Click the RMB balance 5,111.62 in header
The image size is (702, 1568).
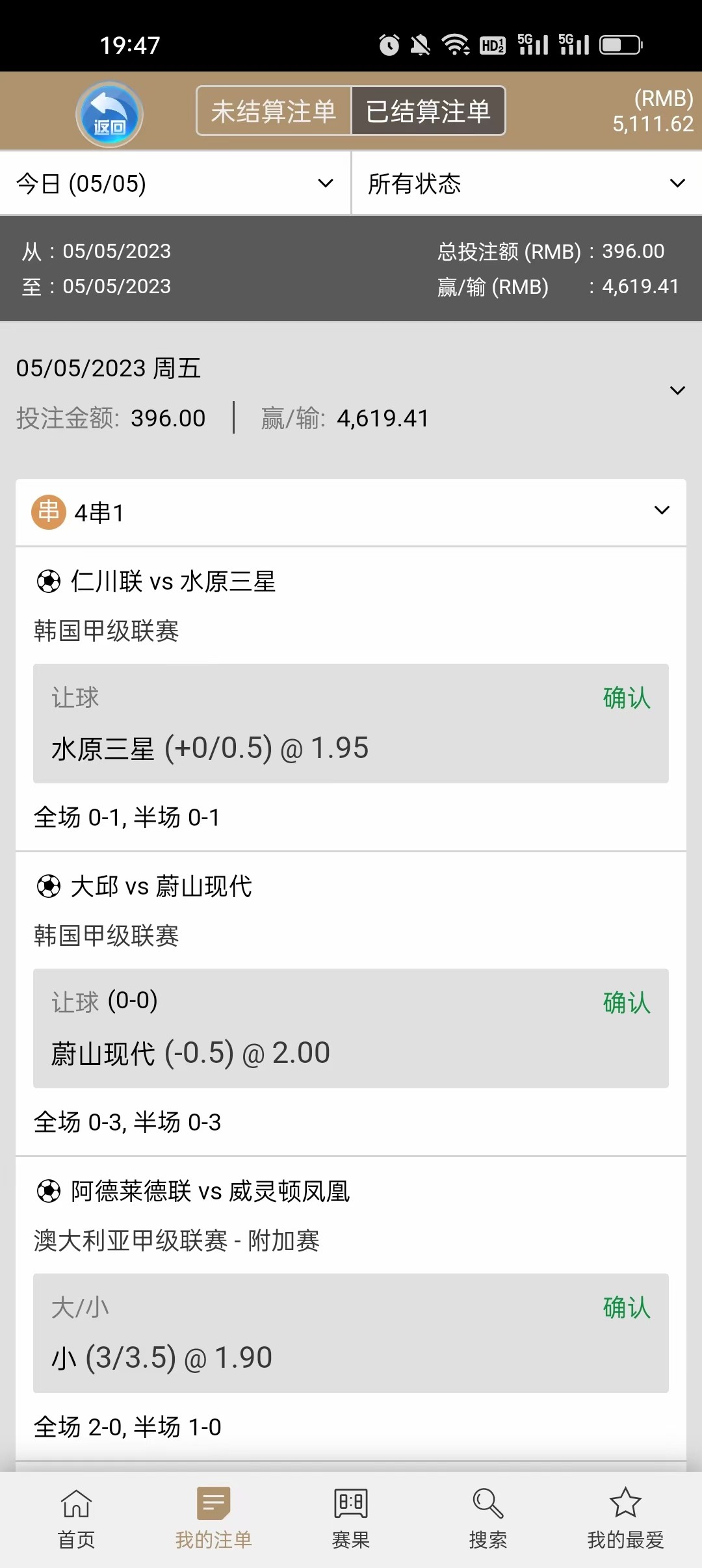(653, 123)
